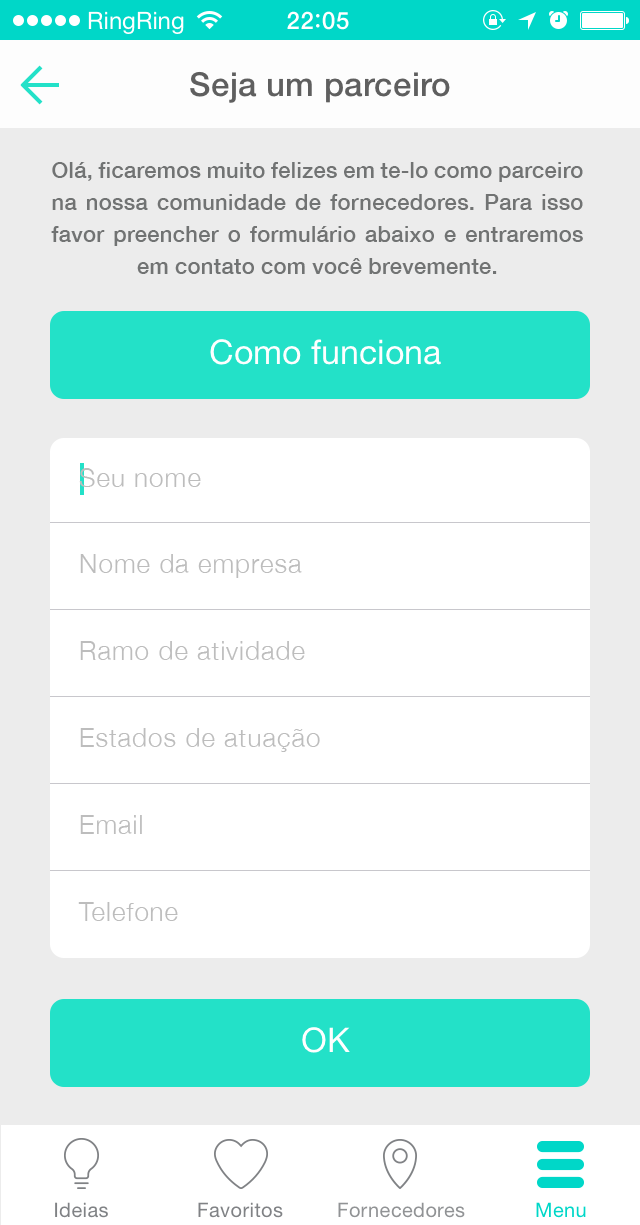Viewport: 640px width, 1225px height.
Task: Go back using the arrow icon
Action: click(40, 85)
